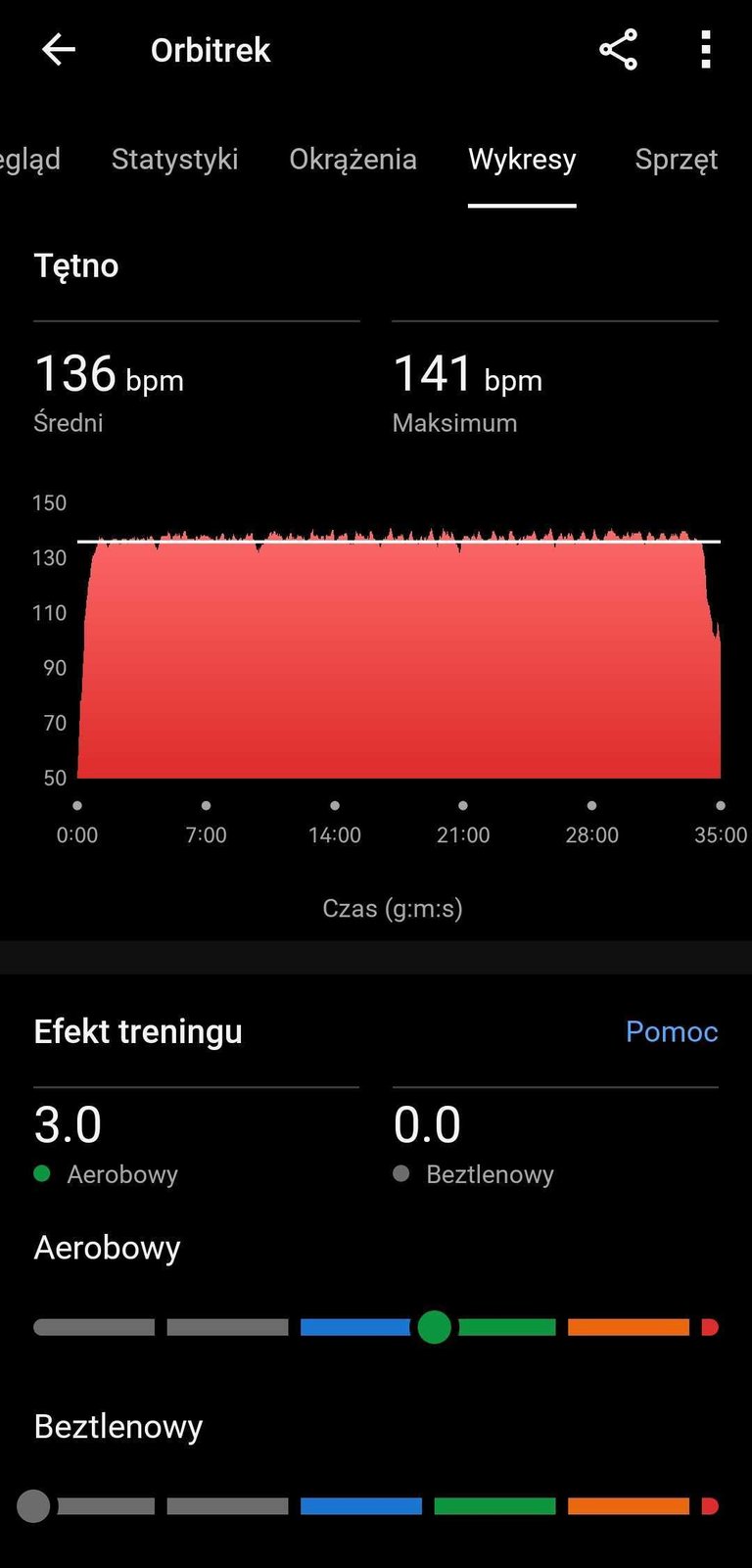The width and height of the screenshot is (752, 1568).
Task: Open the three-dot overflow menu
Action: [706, 50]
